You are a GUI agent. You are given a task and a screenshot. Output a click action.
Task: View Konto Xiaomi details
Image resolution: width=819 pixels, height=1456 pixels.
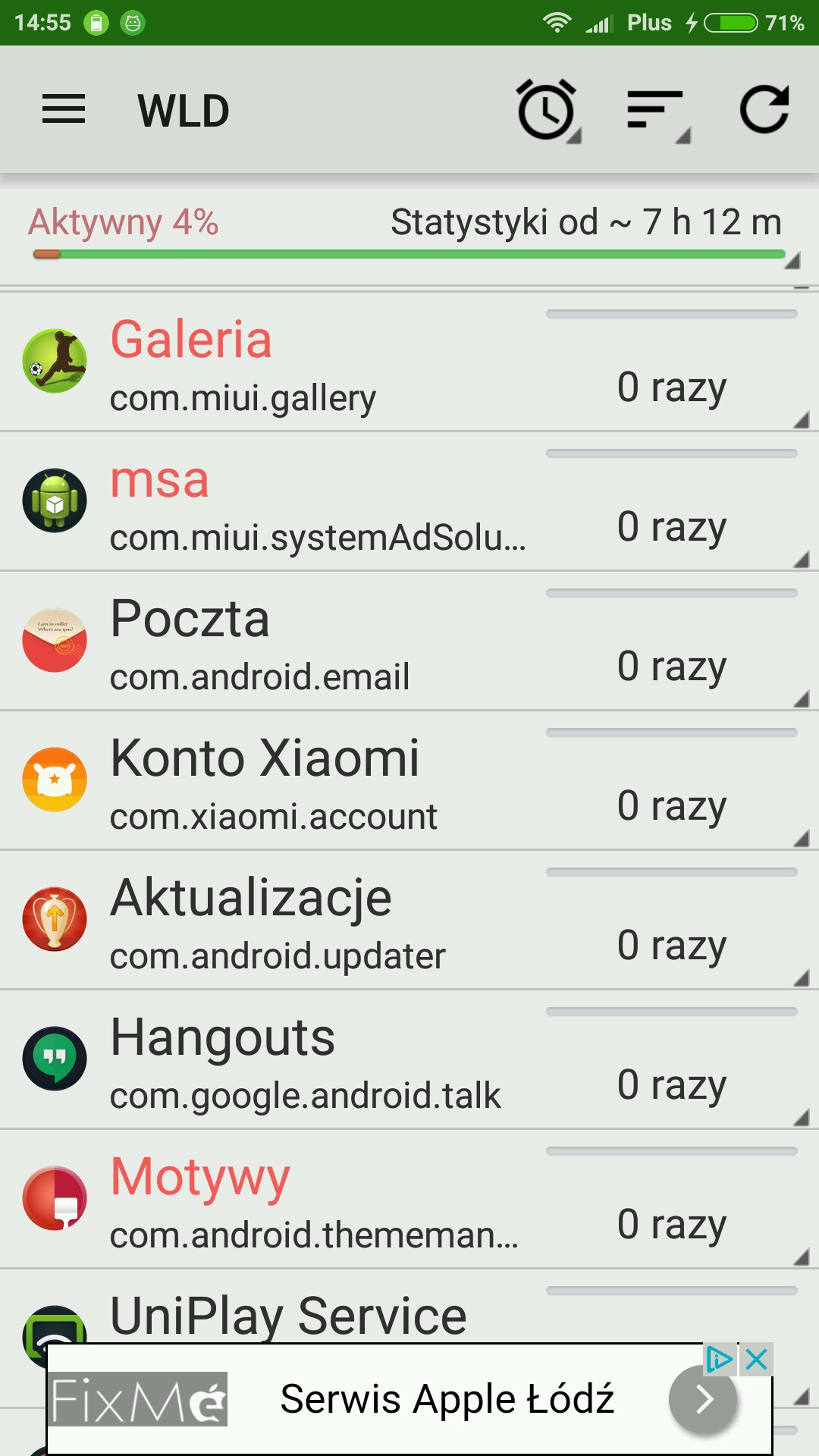click(x=409, y=783)
